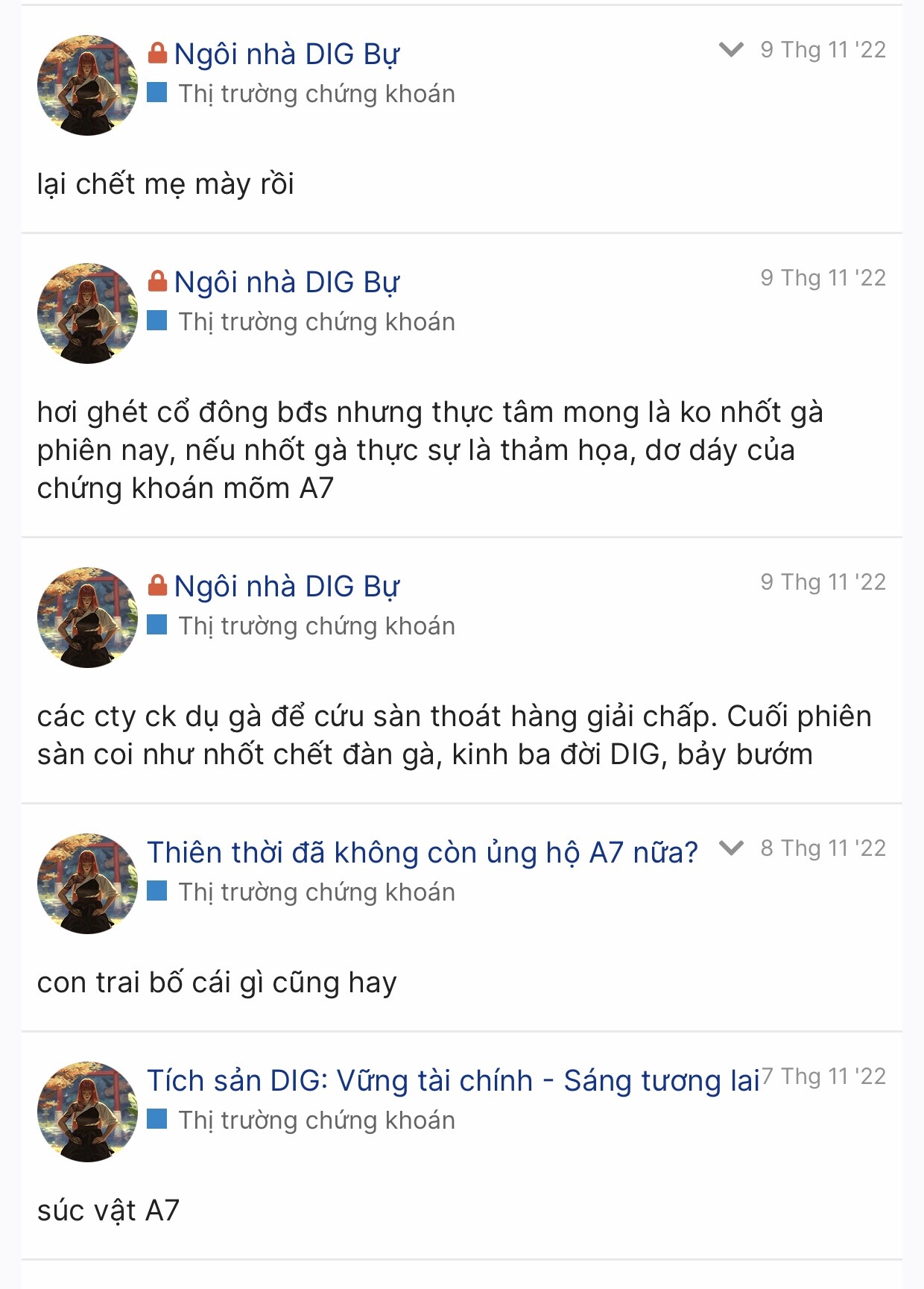
Task: Tap the user avatar beside the Tích sản DIG topic
Action: [87, 1112]
